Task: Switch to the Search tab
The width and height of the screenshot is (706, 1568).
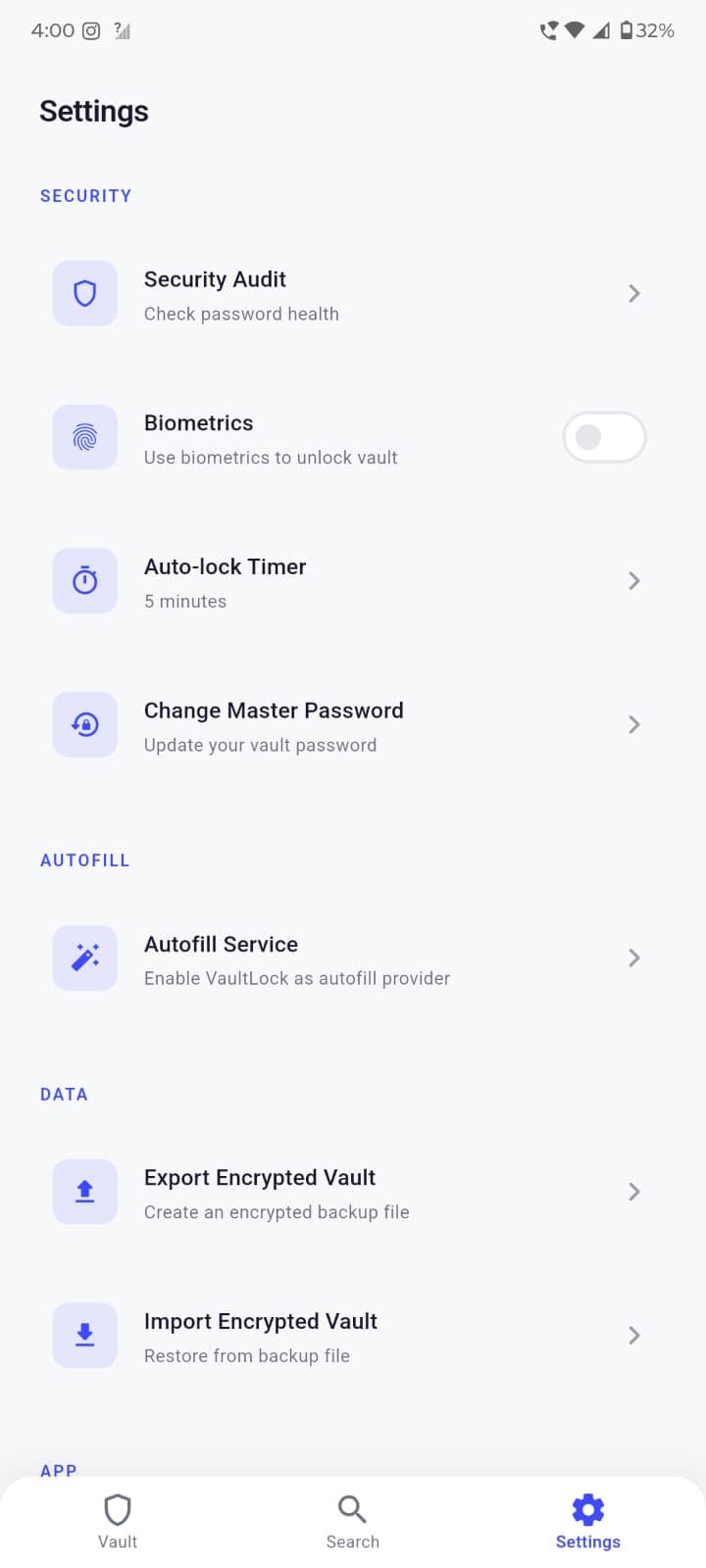Action: [352, 1521]
